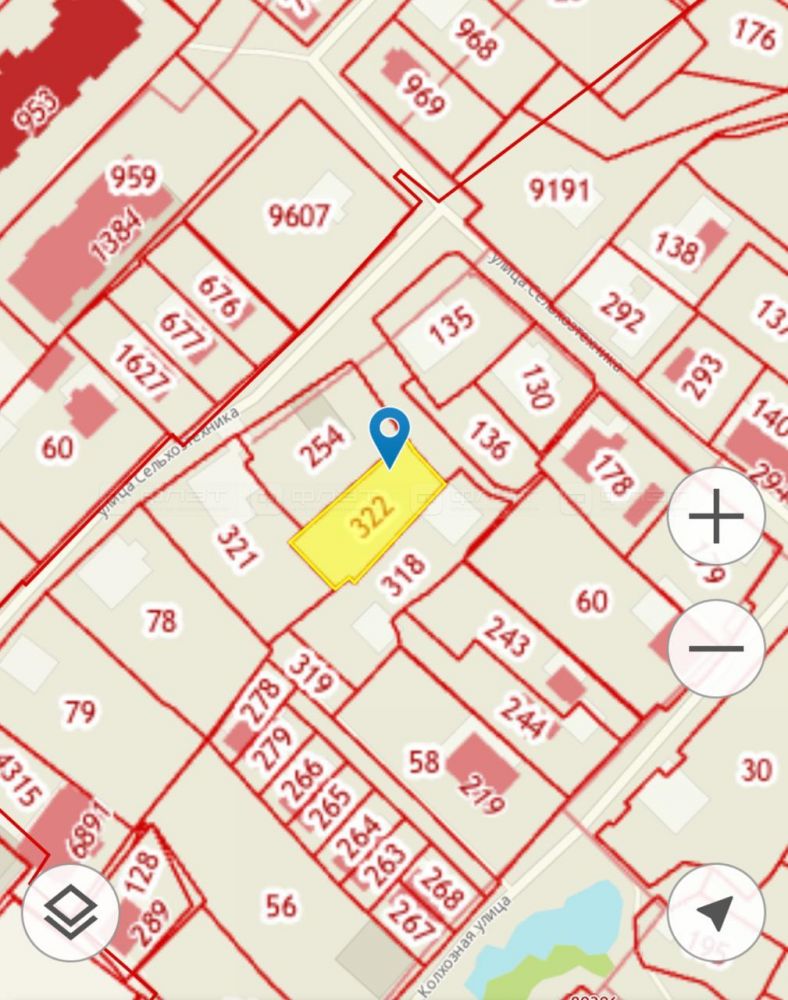Tap the blue location pin marker
Image resolution: width=788 pixels, height=1000 pixels.
(389, 434)
